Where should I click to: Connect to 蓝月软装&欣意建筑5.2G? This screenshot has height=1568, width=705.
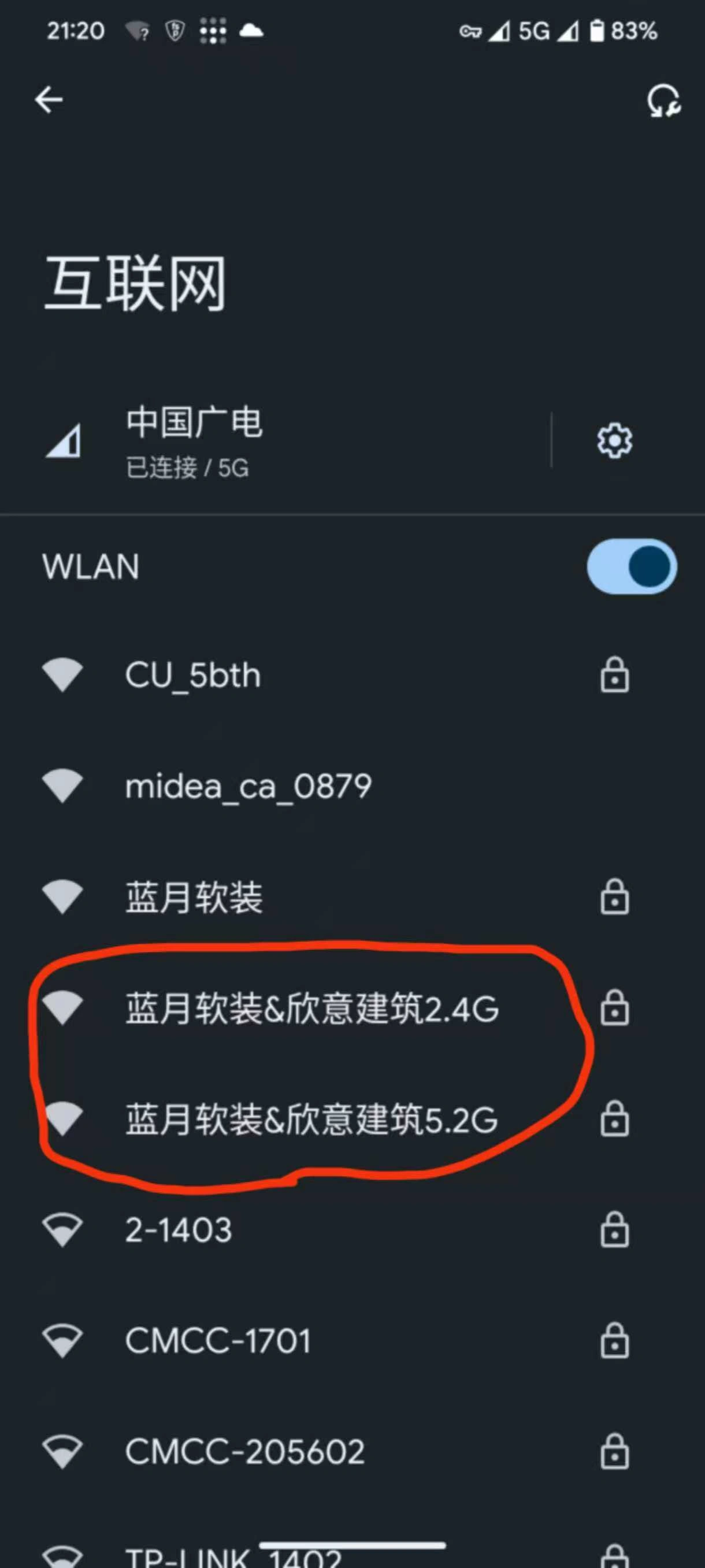311,1120
